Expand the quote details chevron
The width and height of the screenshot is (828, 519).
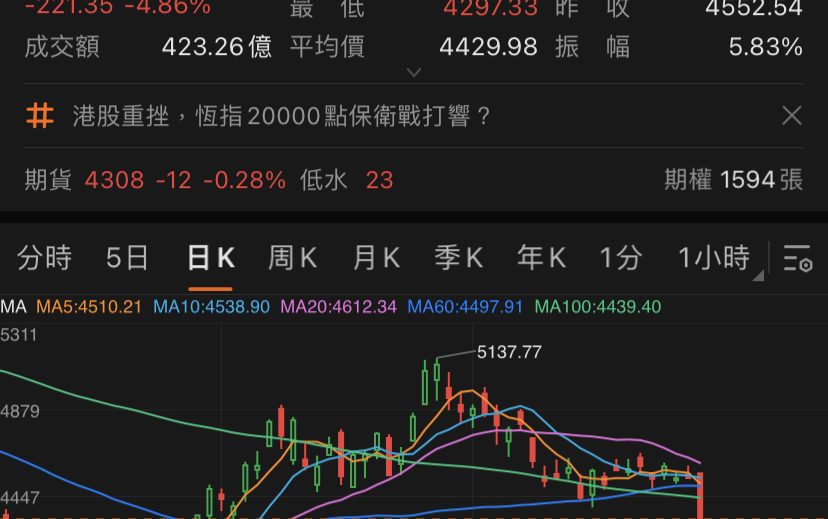414,73
